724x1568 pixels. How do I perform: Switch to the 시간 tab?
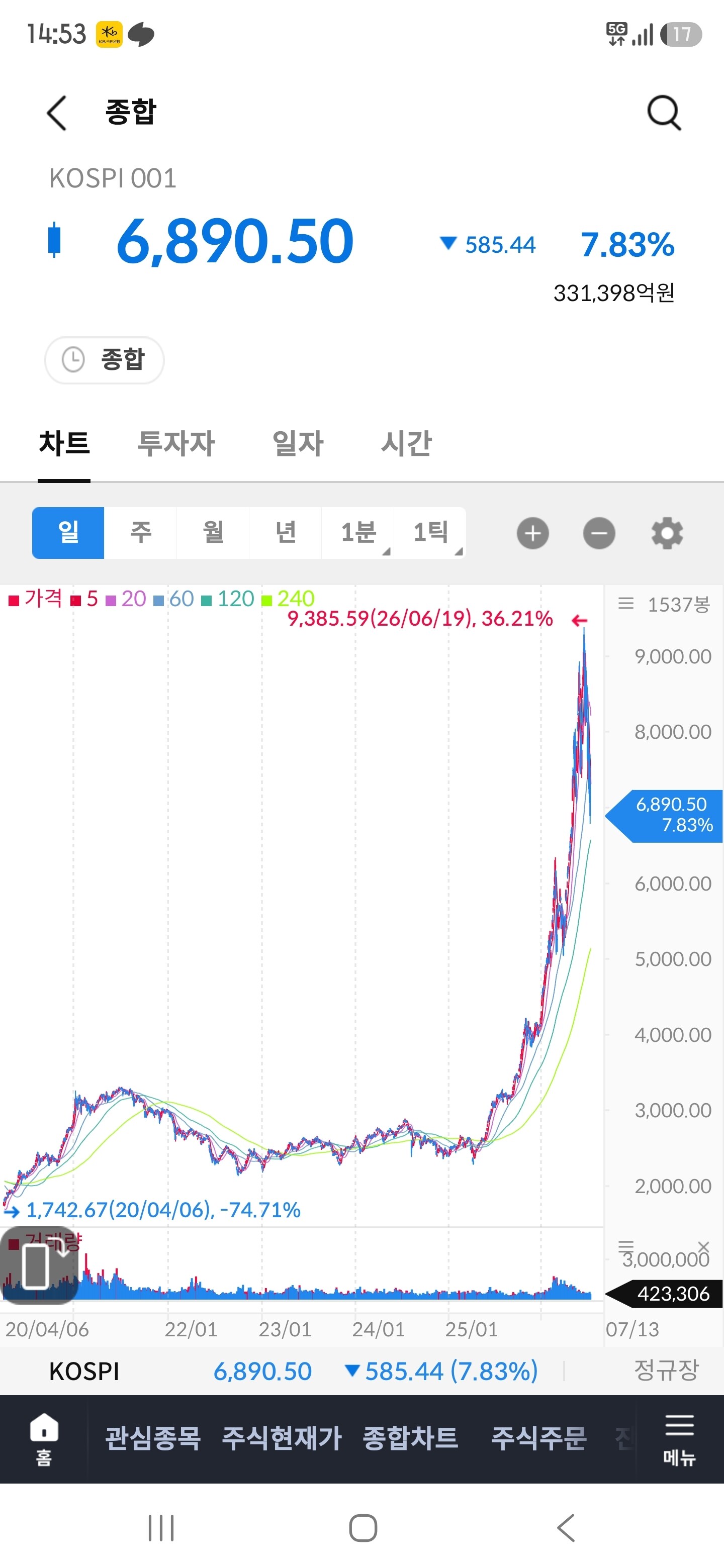click(x=406, y=443)
